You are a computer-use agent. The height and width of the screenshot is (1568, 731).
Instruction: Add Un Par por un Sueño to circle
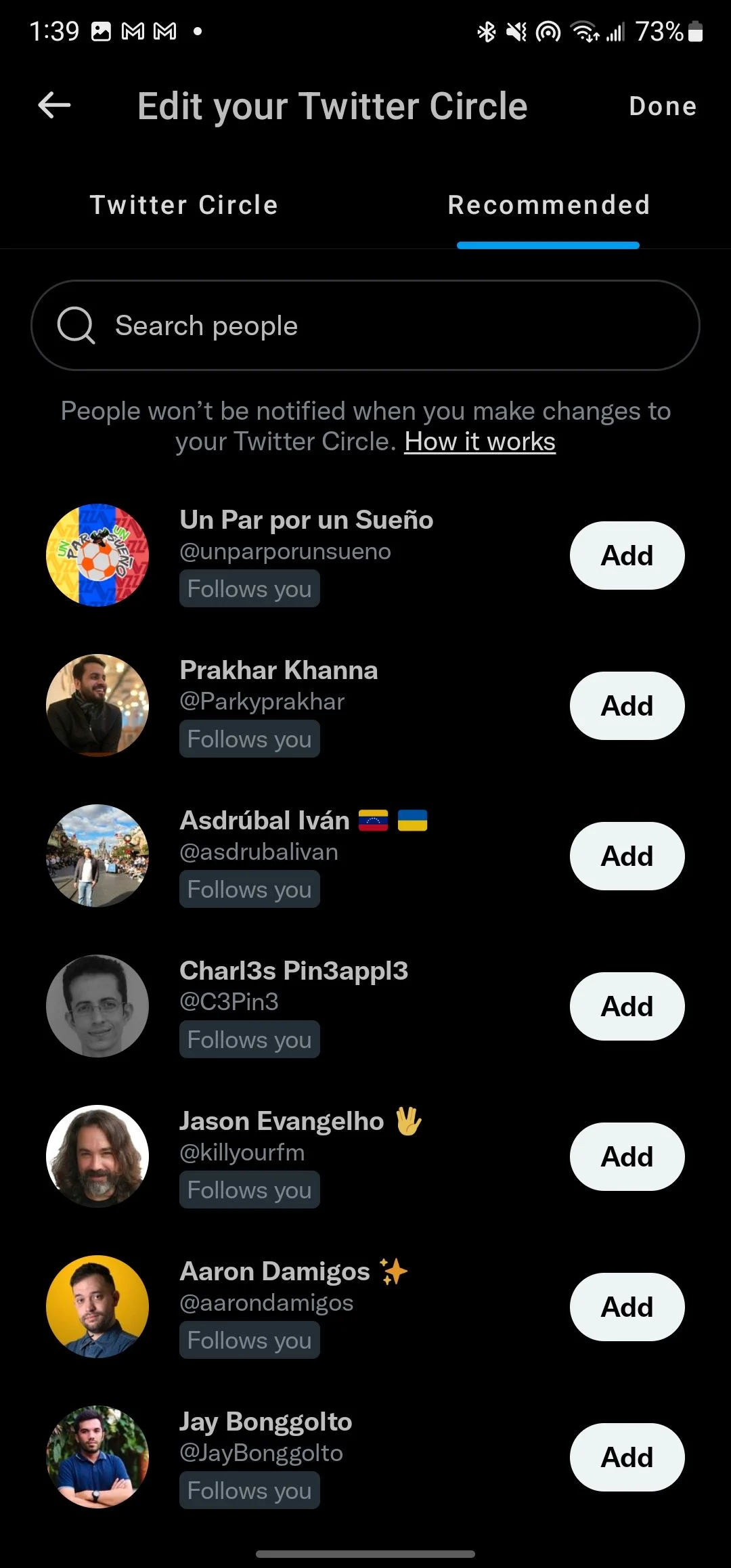pyautogui.click(x=627, y=556)
